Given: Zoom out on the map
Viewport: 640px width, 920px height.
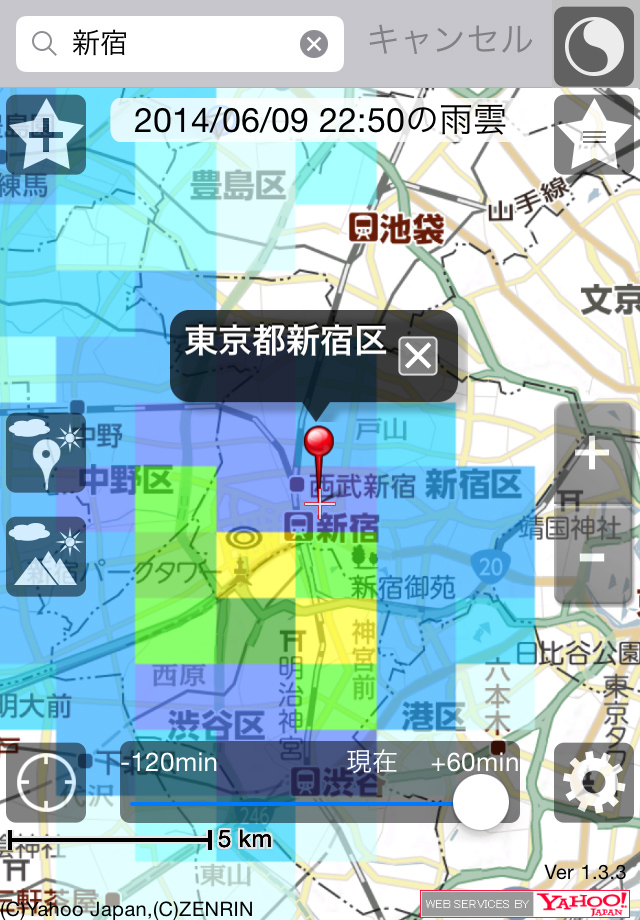Looking at the screenshot, I should click(x=593, y=555).
